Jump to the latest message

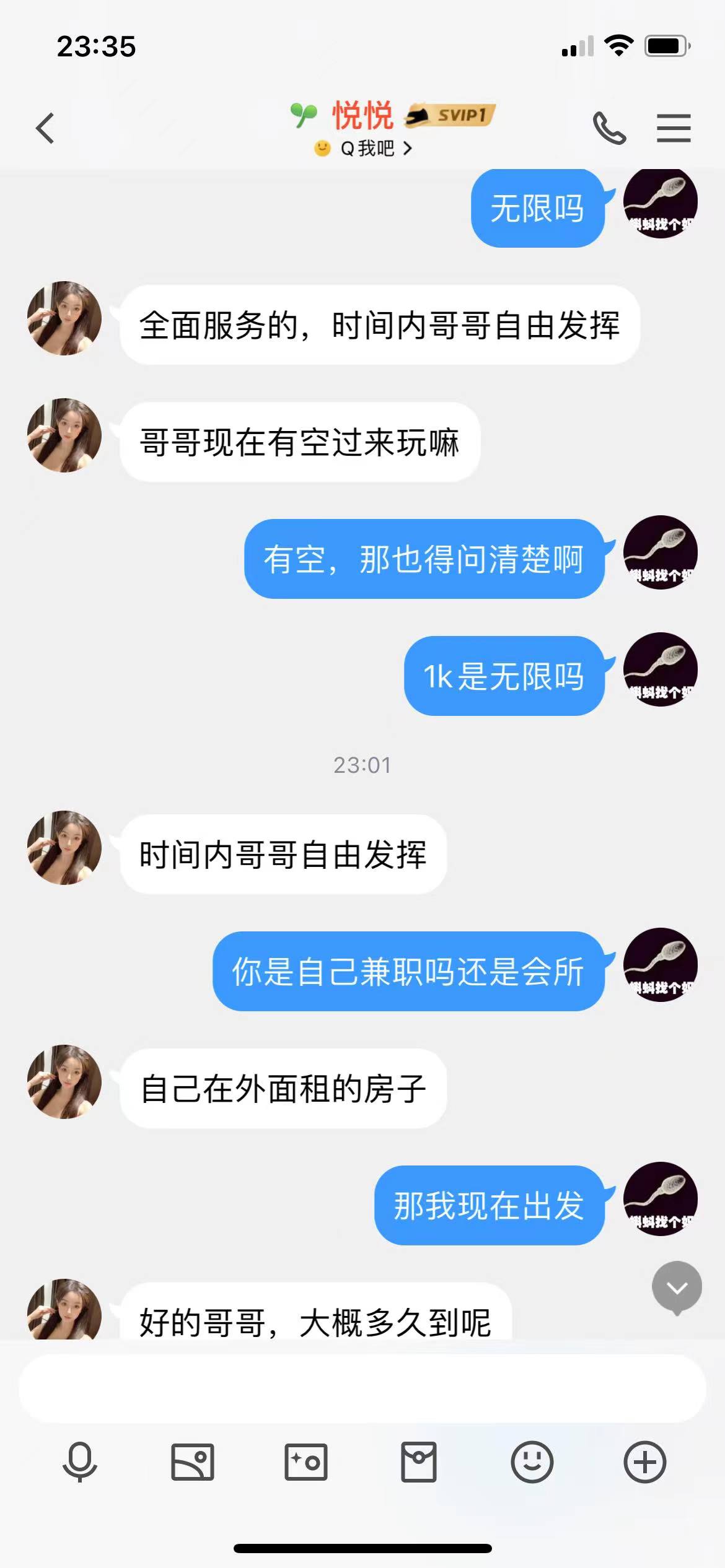point(677,1288)
